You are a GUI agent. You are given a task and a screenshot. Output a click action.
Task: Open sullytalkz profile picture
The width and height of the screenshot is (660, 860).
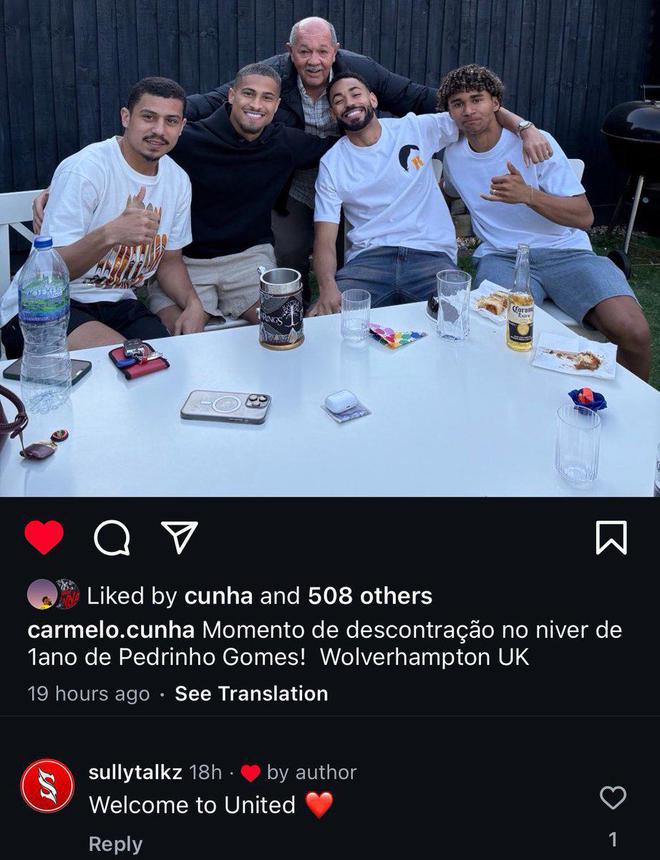(x=48, y=785)
